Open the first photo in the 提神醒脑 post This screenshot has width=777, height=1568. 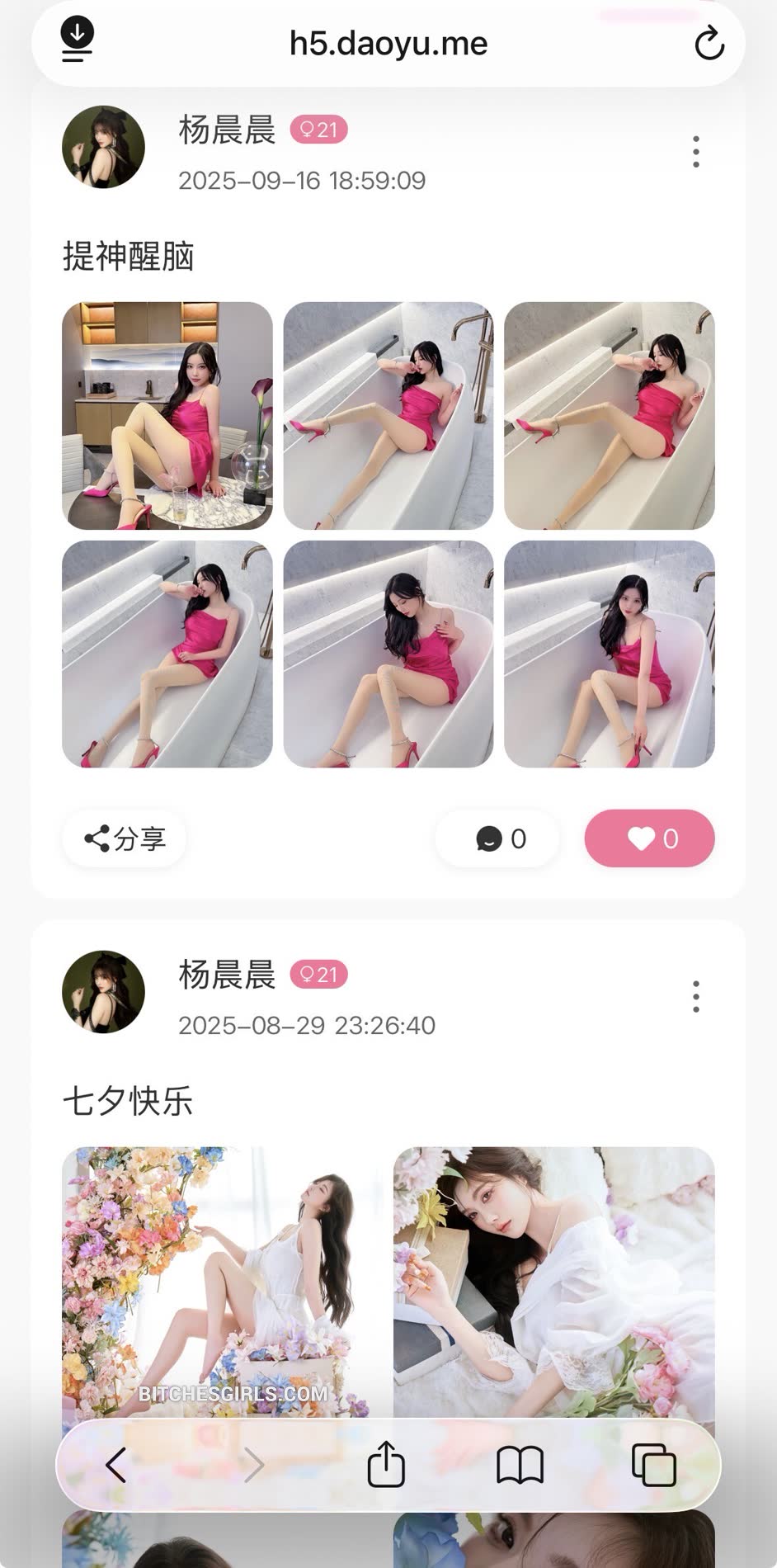coord(167,416)
